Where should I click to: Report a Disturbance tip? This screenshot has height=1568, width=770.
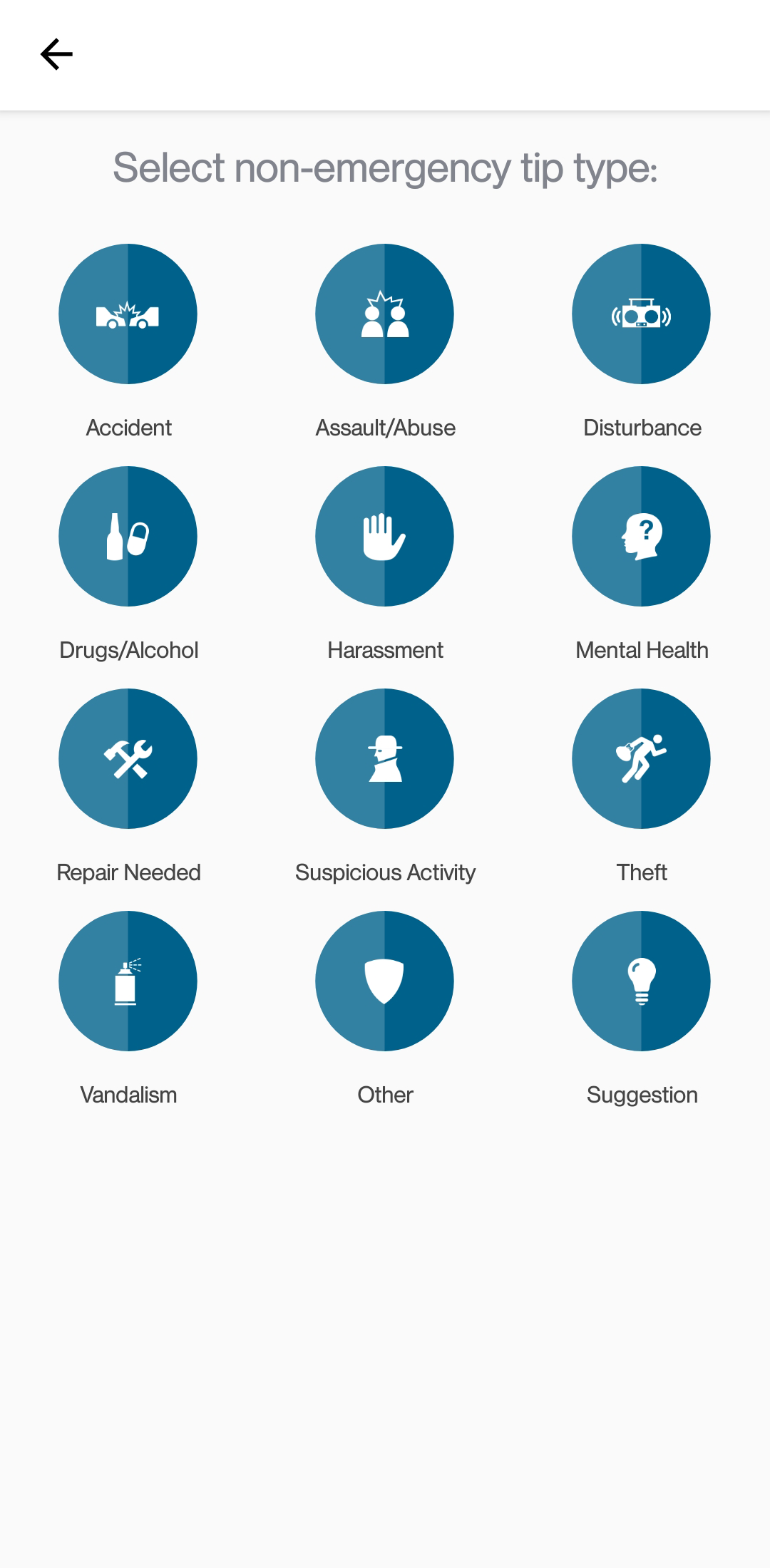click(641, 314)
